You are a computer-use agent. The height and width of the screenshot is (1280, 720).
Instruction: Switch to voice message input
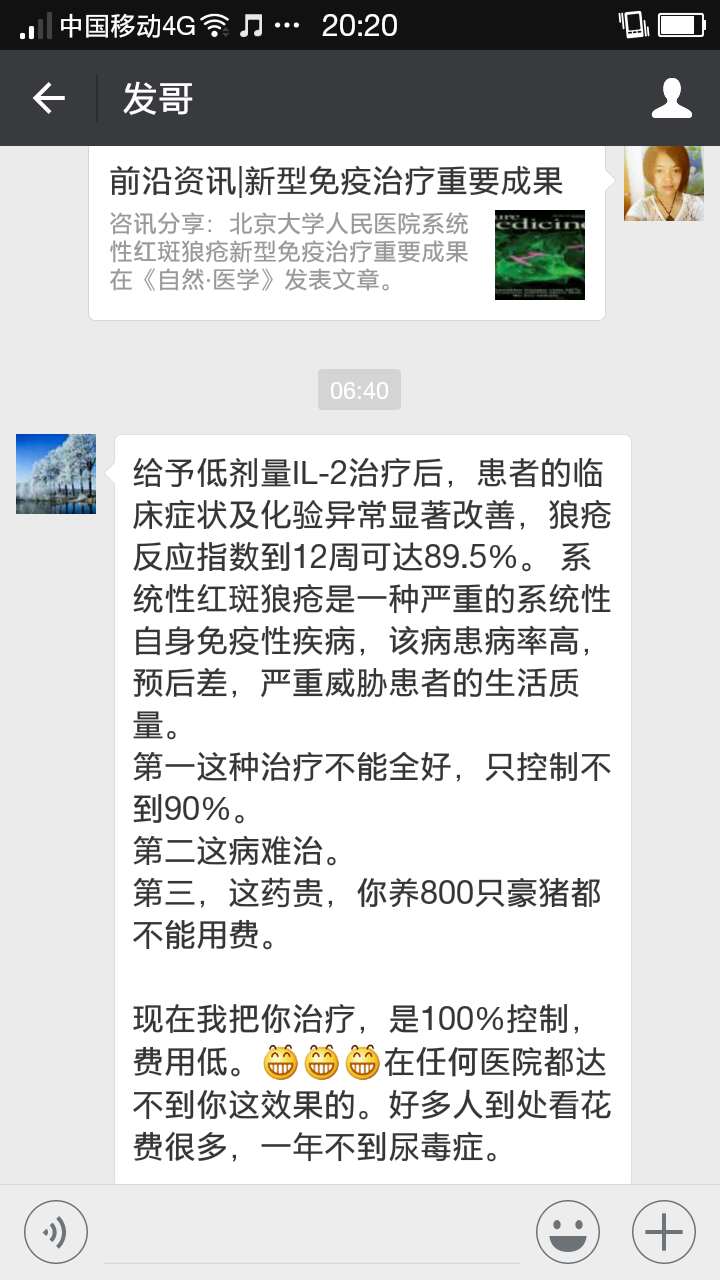(56, 1232)
